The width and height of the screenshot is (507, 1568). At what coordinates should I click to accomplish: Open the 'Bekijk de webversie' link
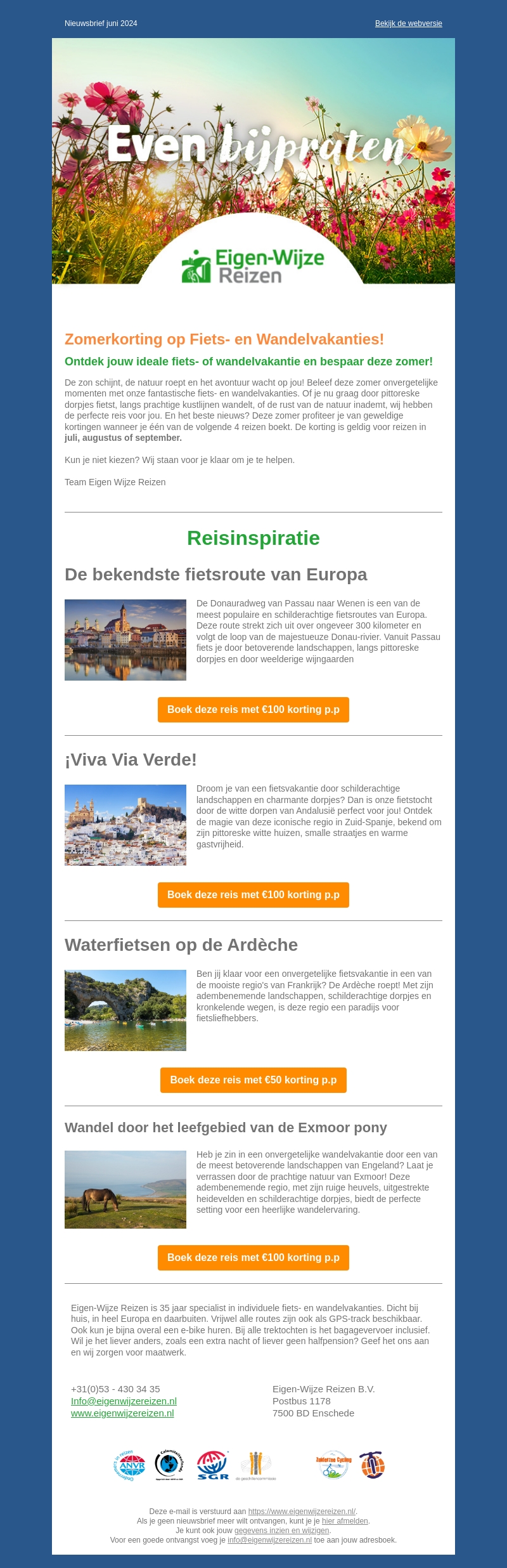[x=408, y=23]
